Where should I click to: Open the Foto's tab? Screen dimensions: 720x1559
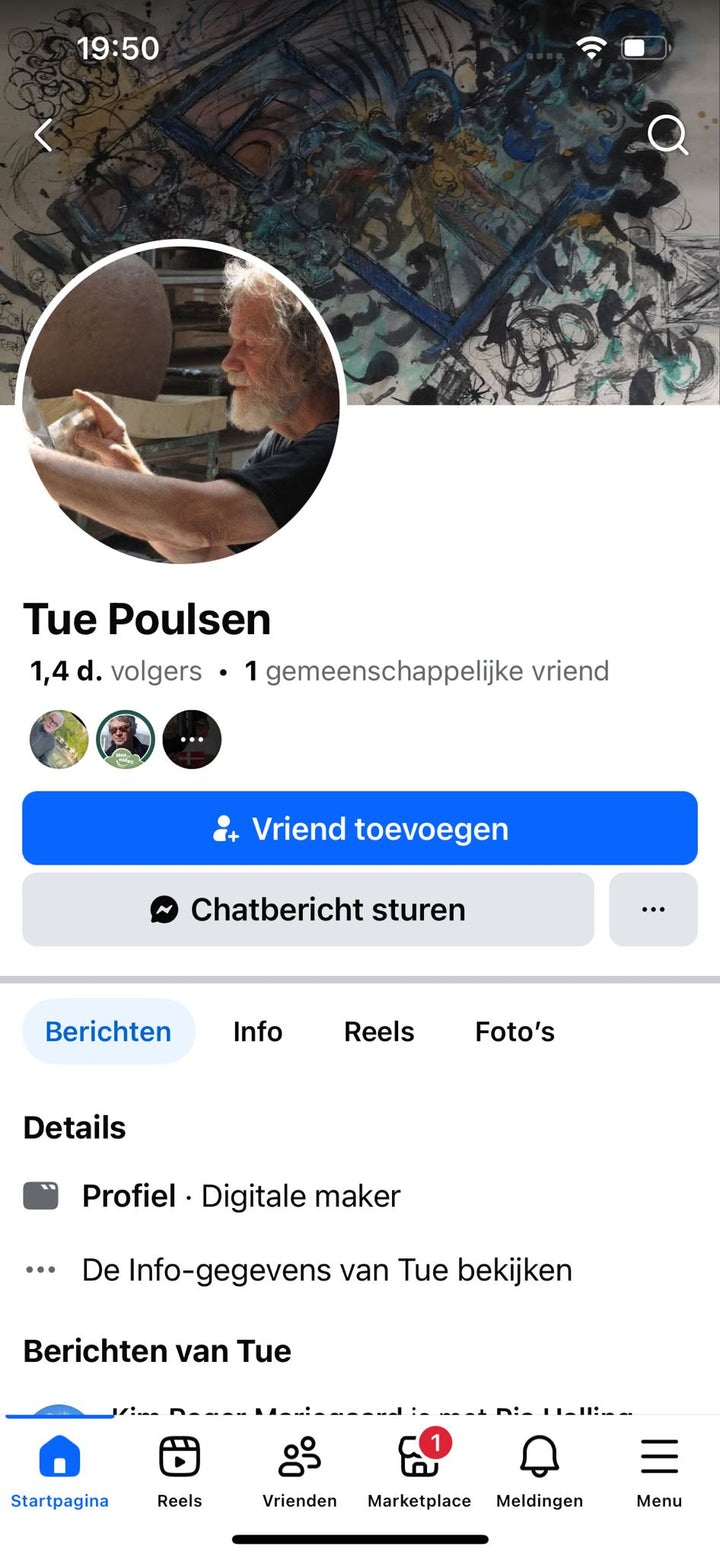pyautogui.click(x=514, y=1031)
